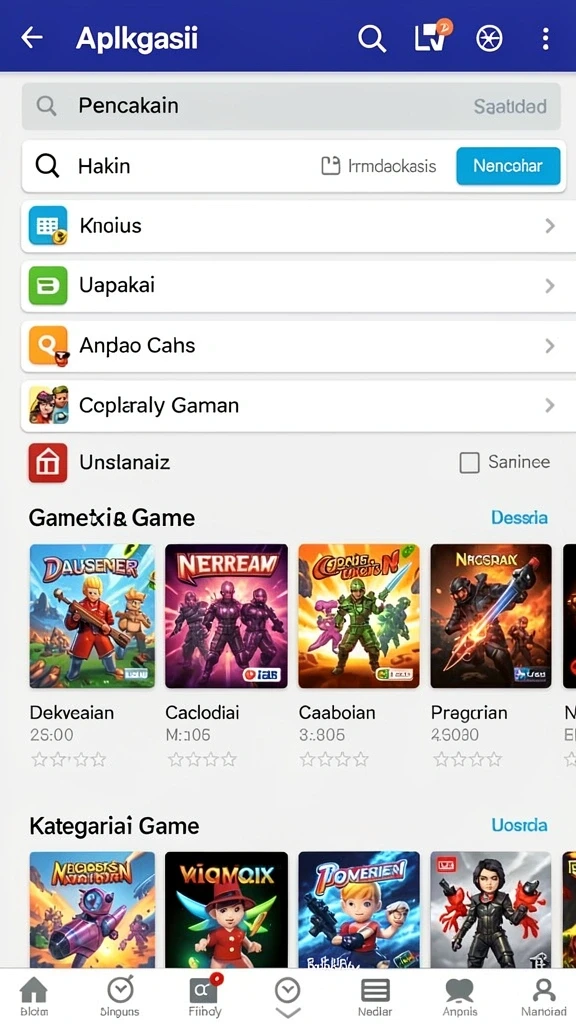The width and height of the screenshot is (576, 1024).
Task: Open the Dekveaian game card
Action: click(93, 655)
